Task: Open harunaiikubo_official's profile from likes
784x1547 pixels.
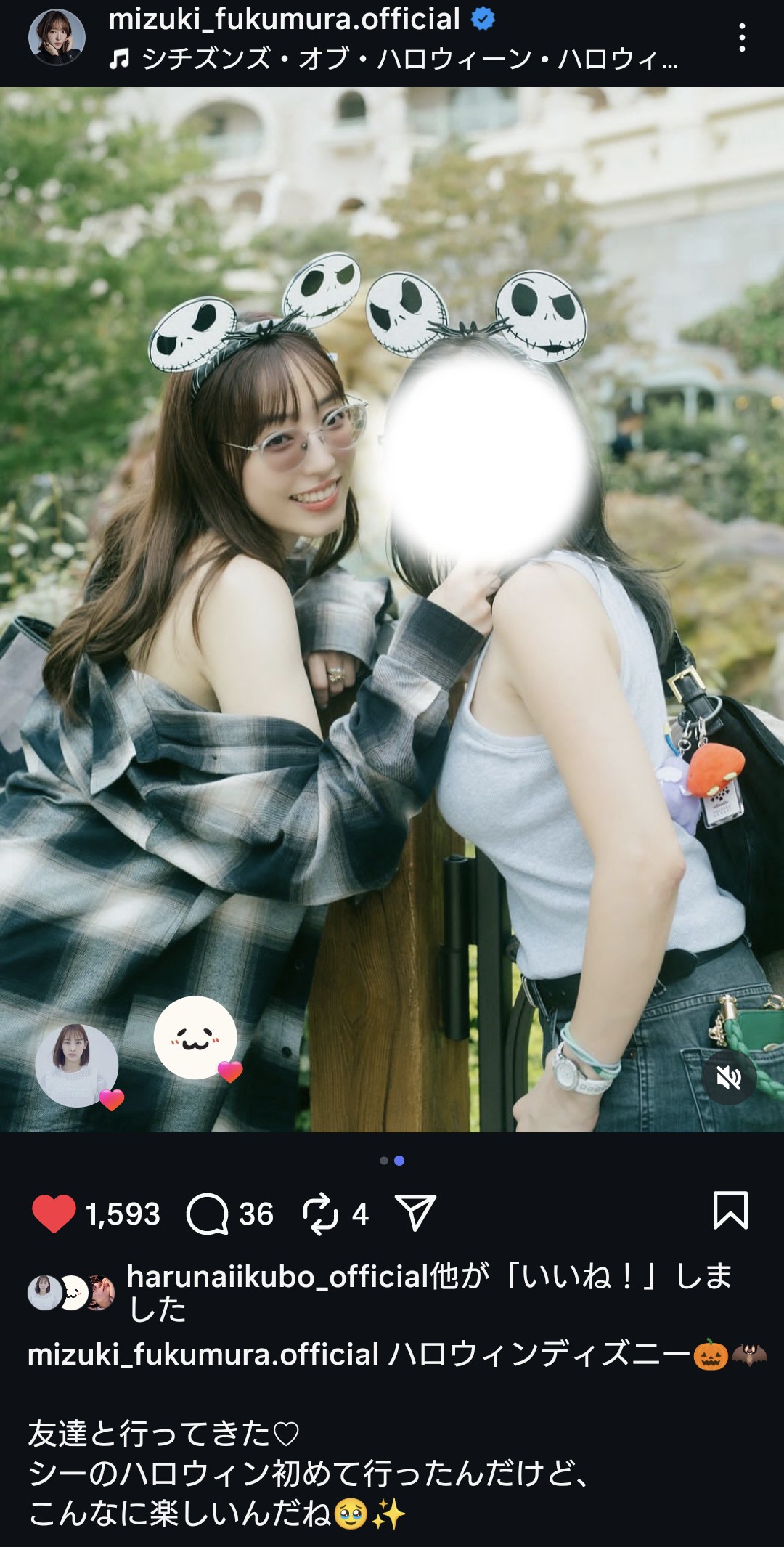Action: tap(278, 1277)
